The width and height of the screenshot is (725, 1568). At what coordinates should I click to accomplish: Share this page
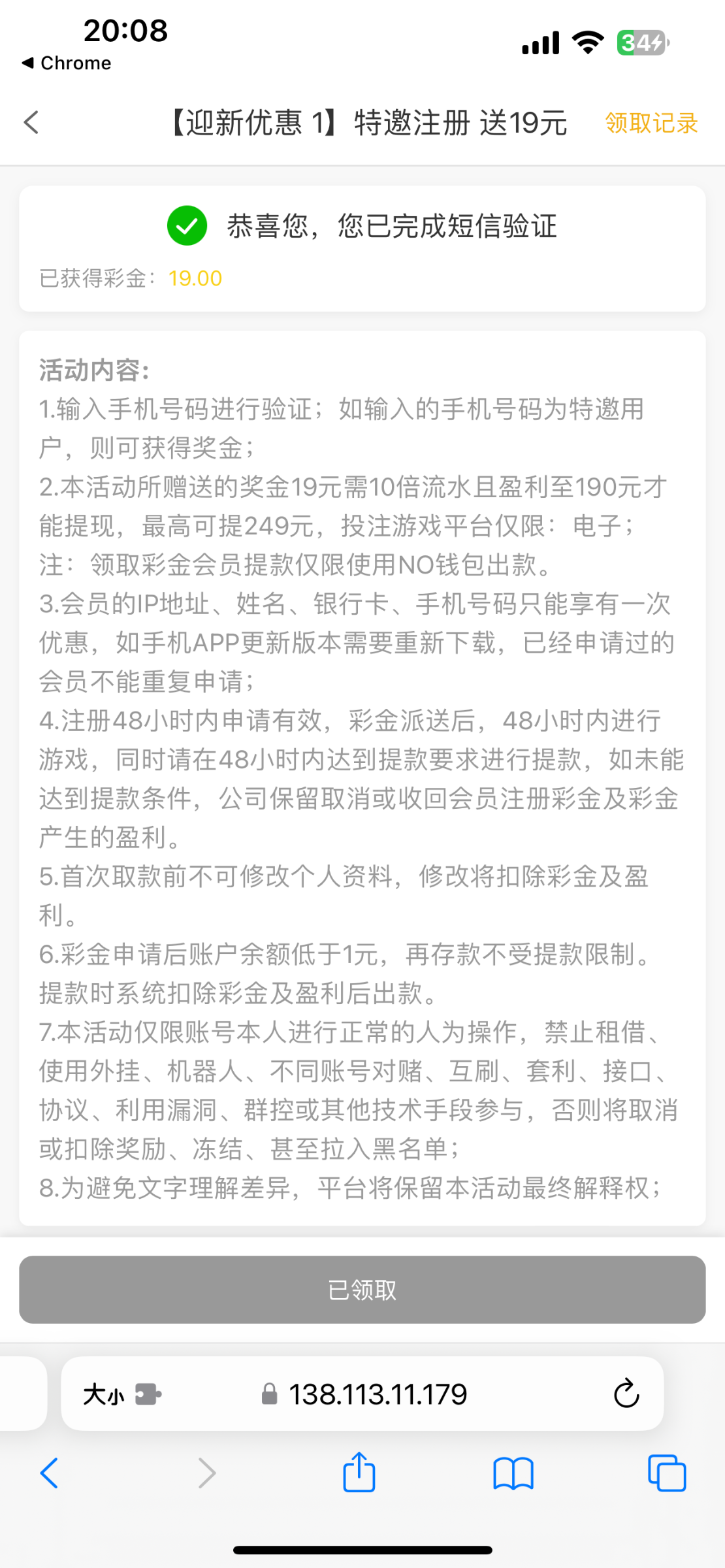click(359, 1472)
